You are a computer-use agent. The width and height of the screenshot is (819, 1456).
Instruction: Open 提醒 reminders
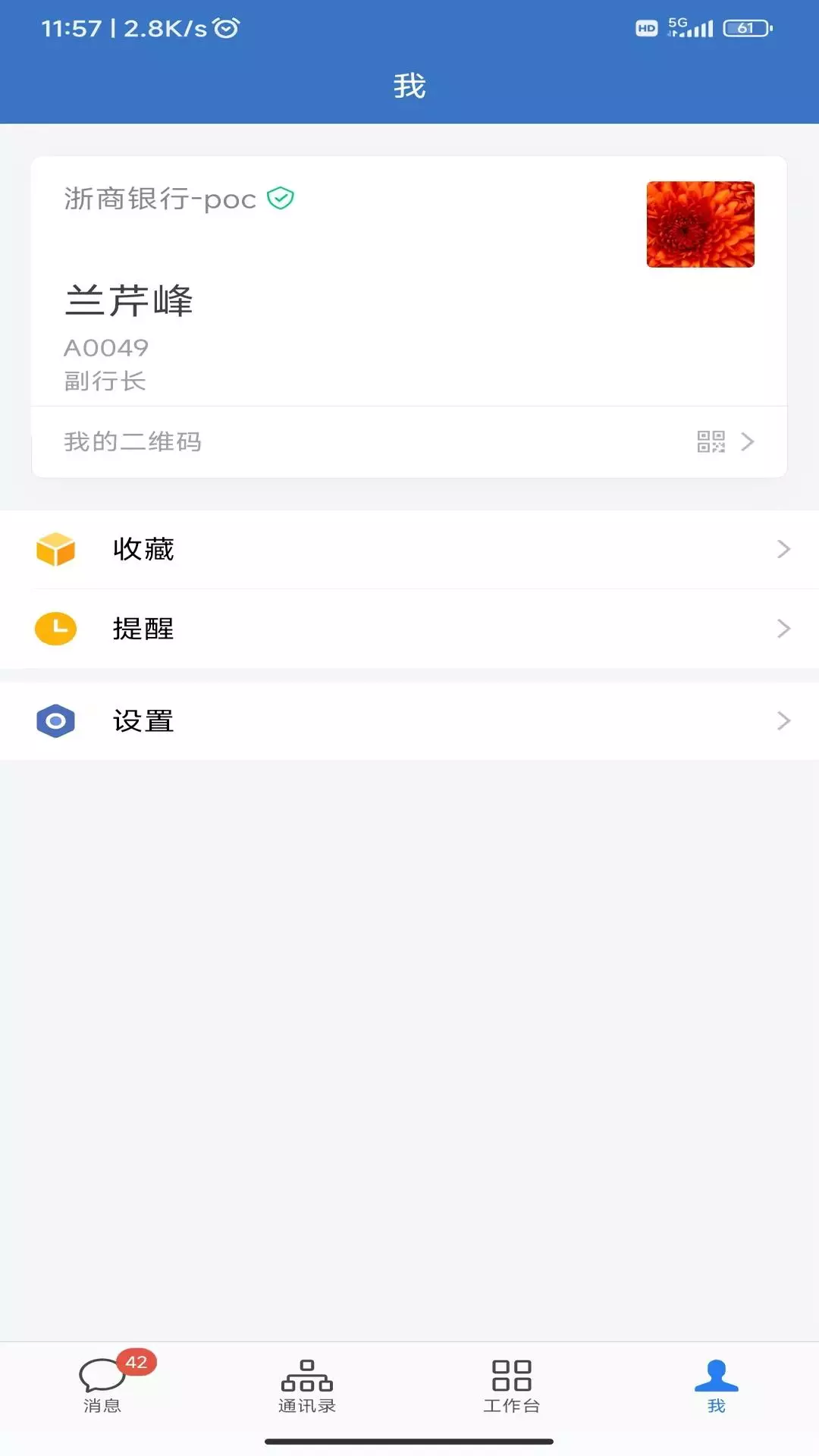(409, 629)
